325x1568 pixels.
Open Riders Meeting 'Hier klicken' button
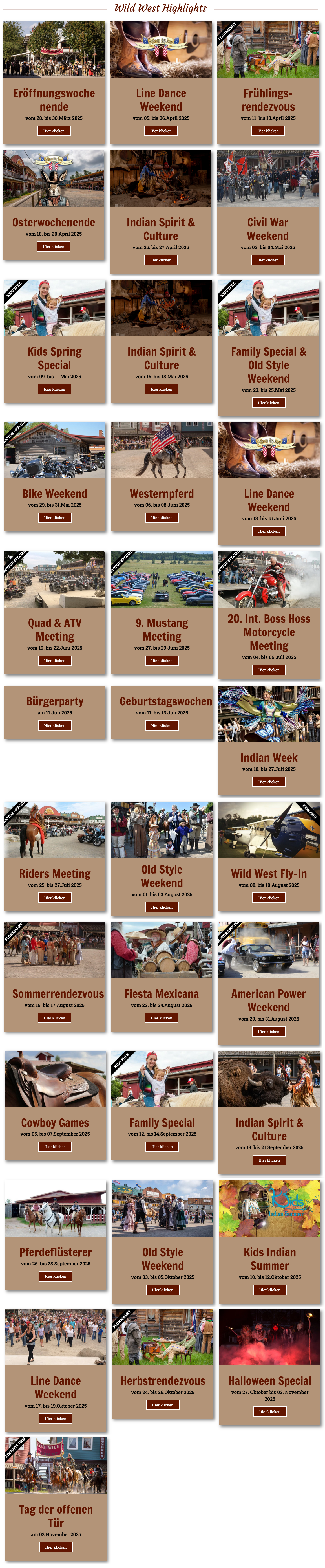point(55,898)
